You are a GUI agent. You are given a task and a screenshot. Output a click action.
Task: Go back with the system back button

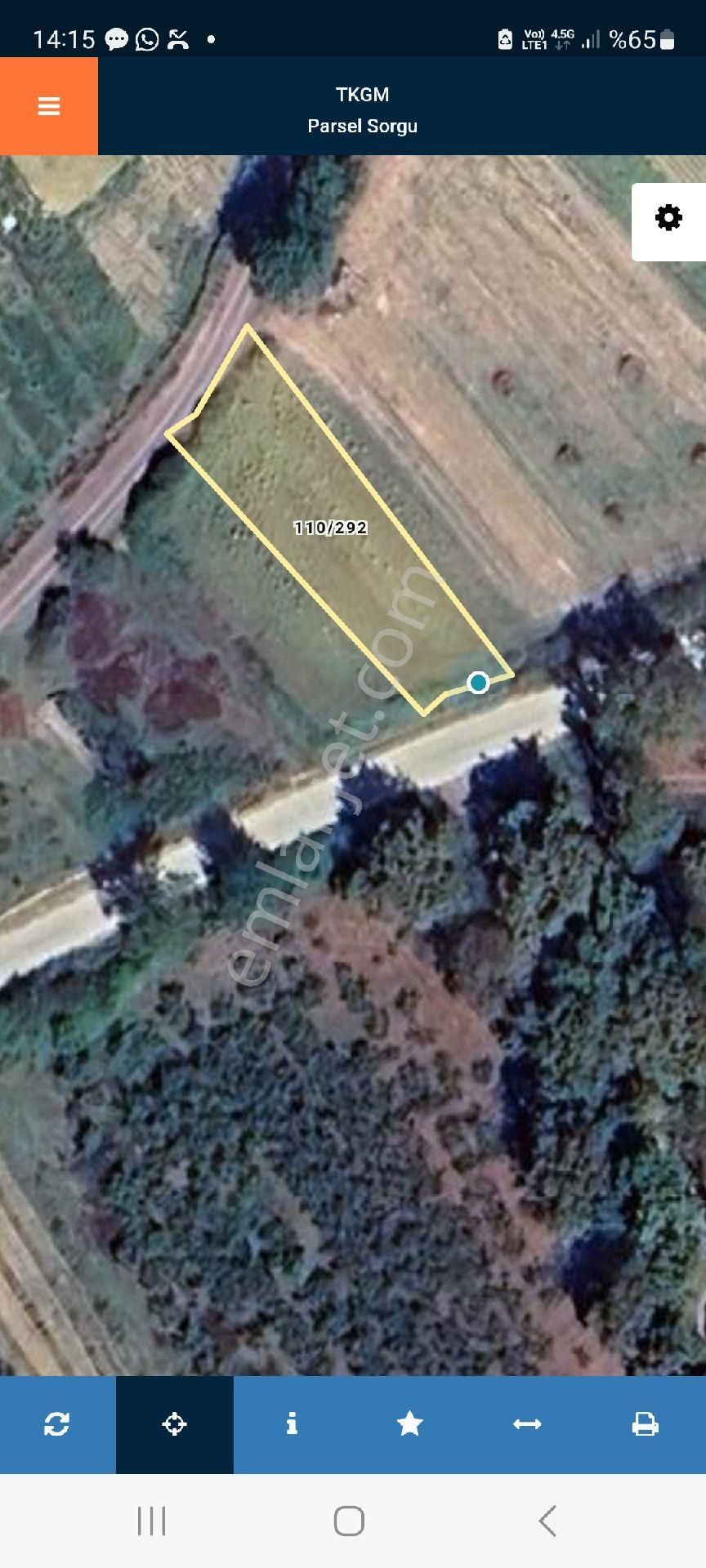[547, 1521]
